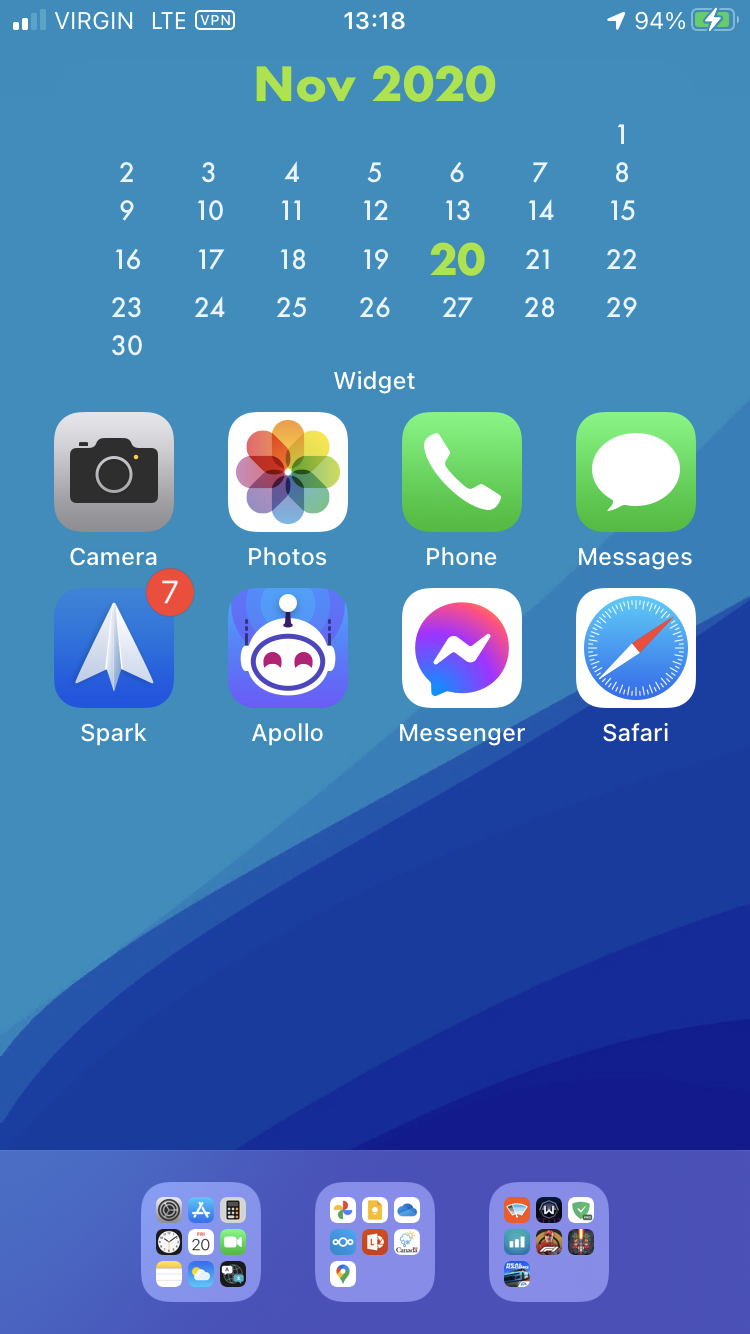750x1334 pixels.
Task: Open the Messages app
Action: tap(636, 472)
